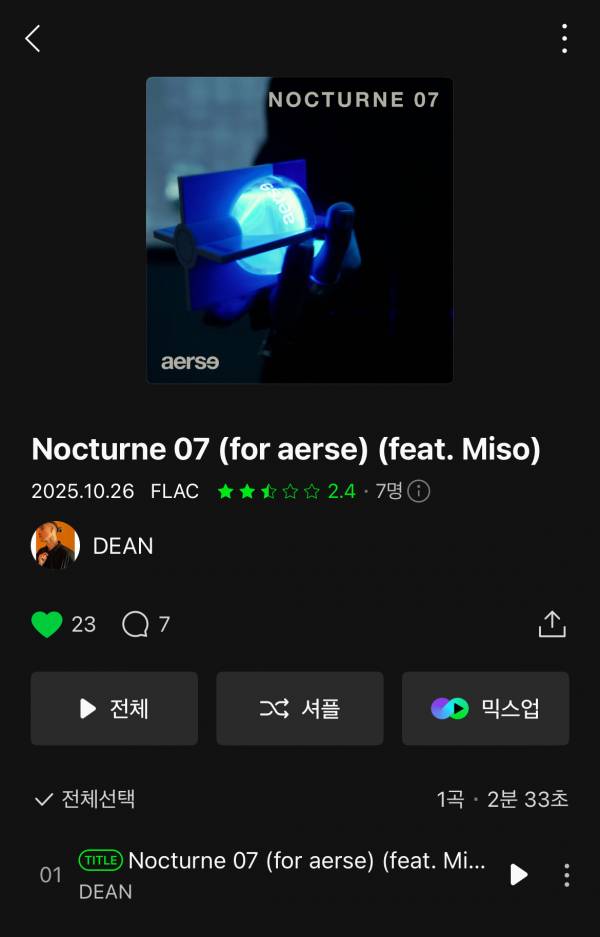600x937 pixels.
Task: Share this album
Action: (x=552, y=624)
